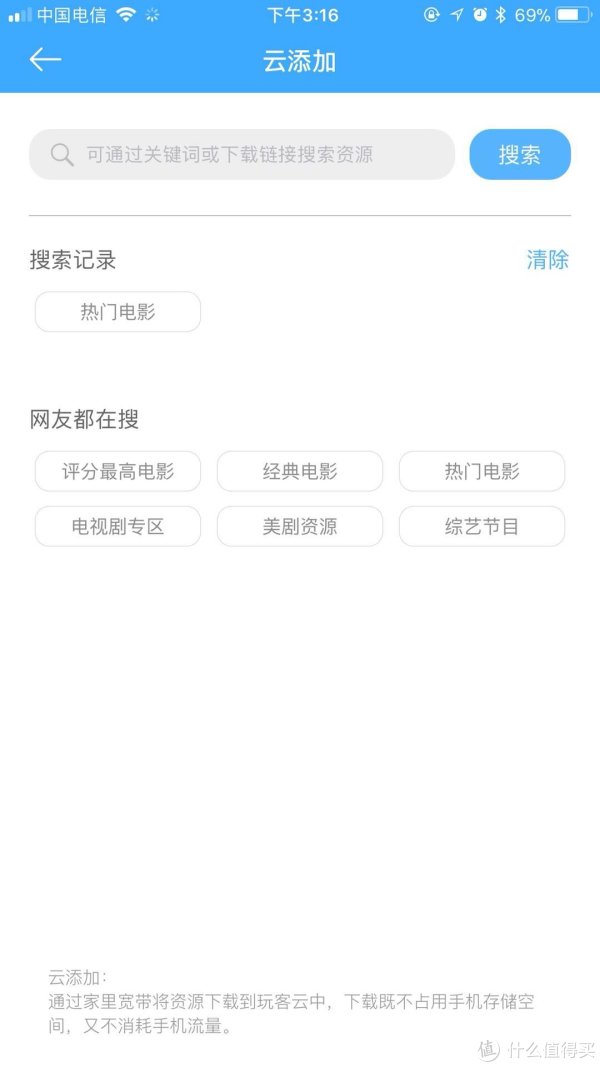
Task: Pick the 综艺节目 suggestion chip
Action: point(482,526)
